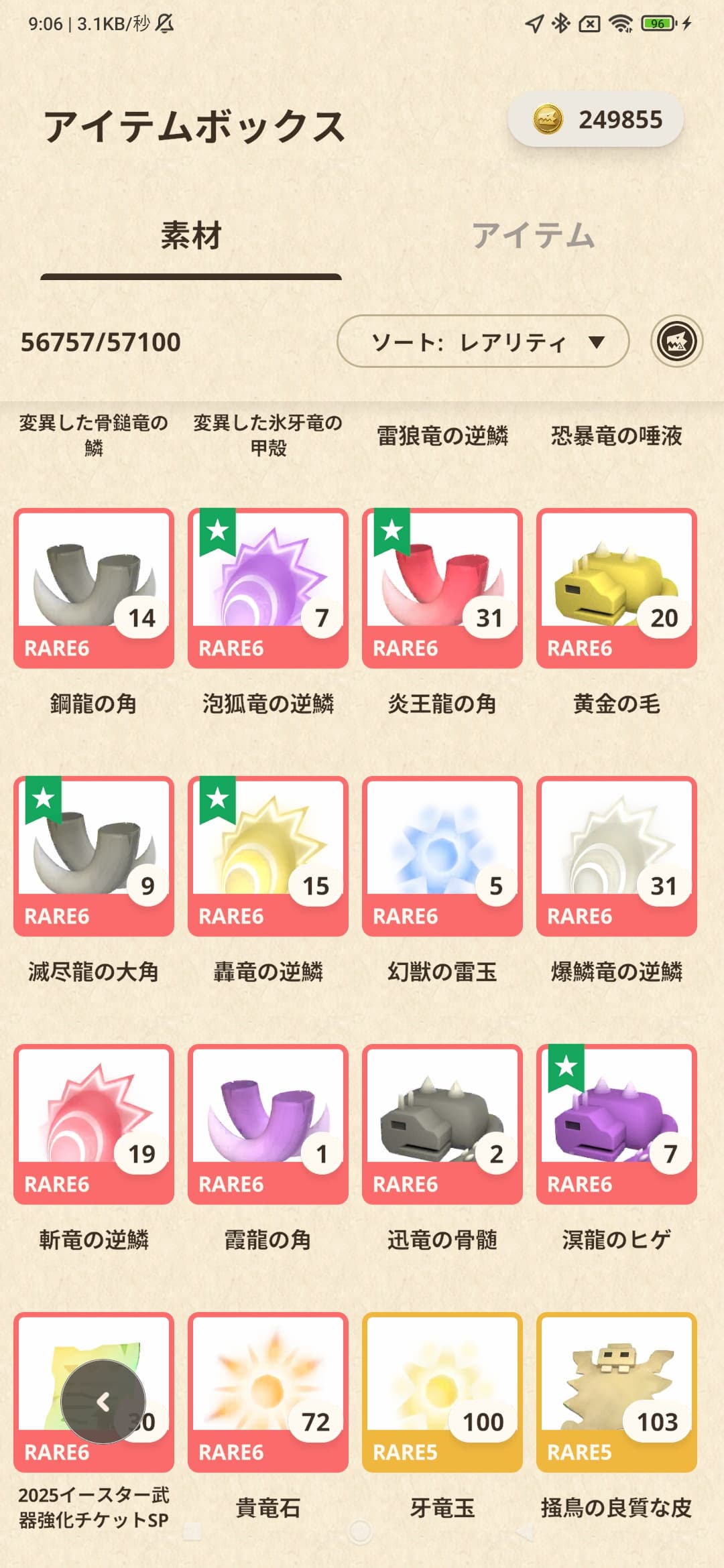Open the ソート: レアリティ dropdown

tap(483, 342)
